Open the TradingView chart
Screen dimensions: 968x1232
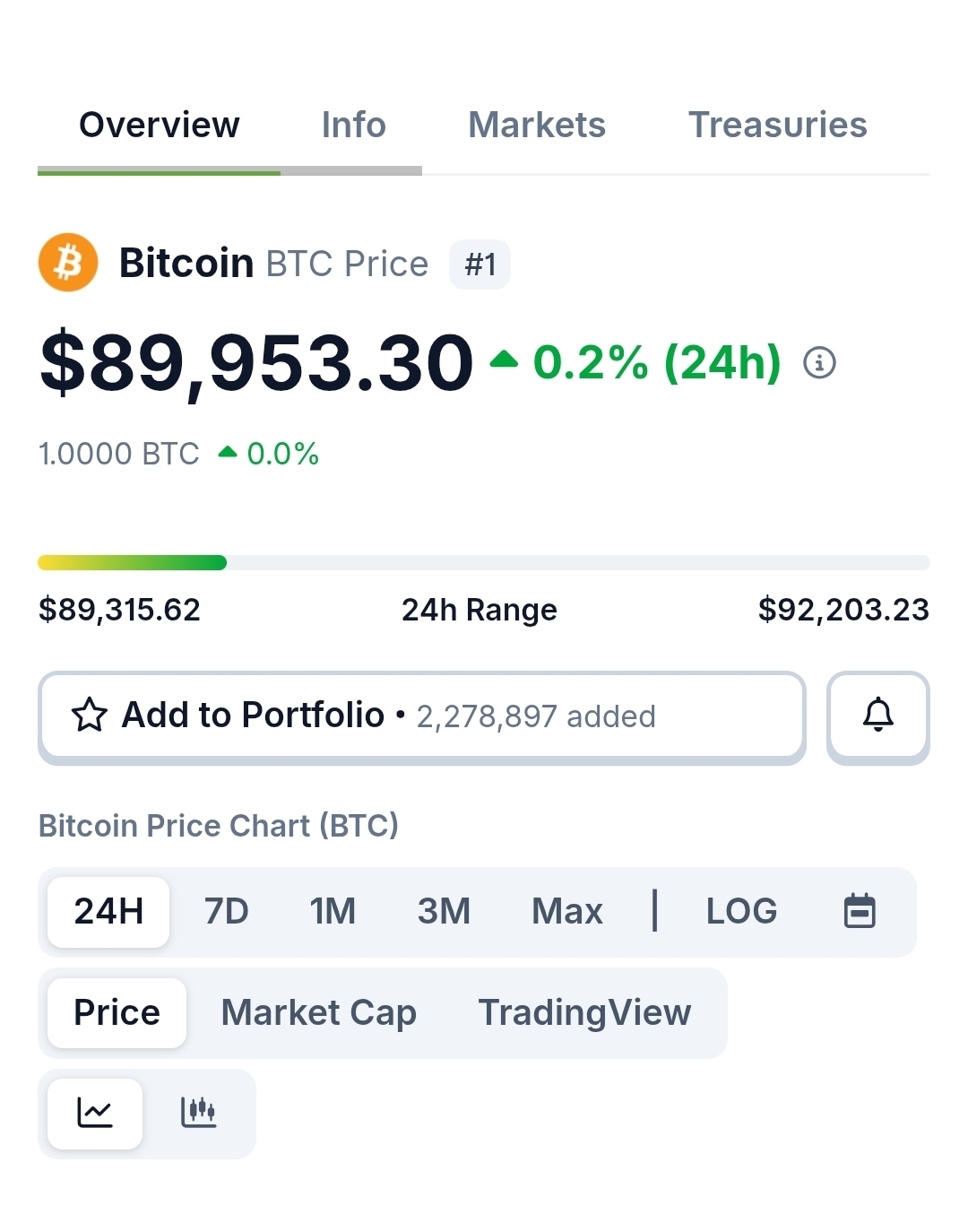(x=584, y=1013)
